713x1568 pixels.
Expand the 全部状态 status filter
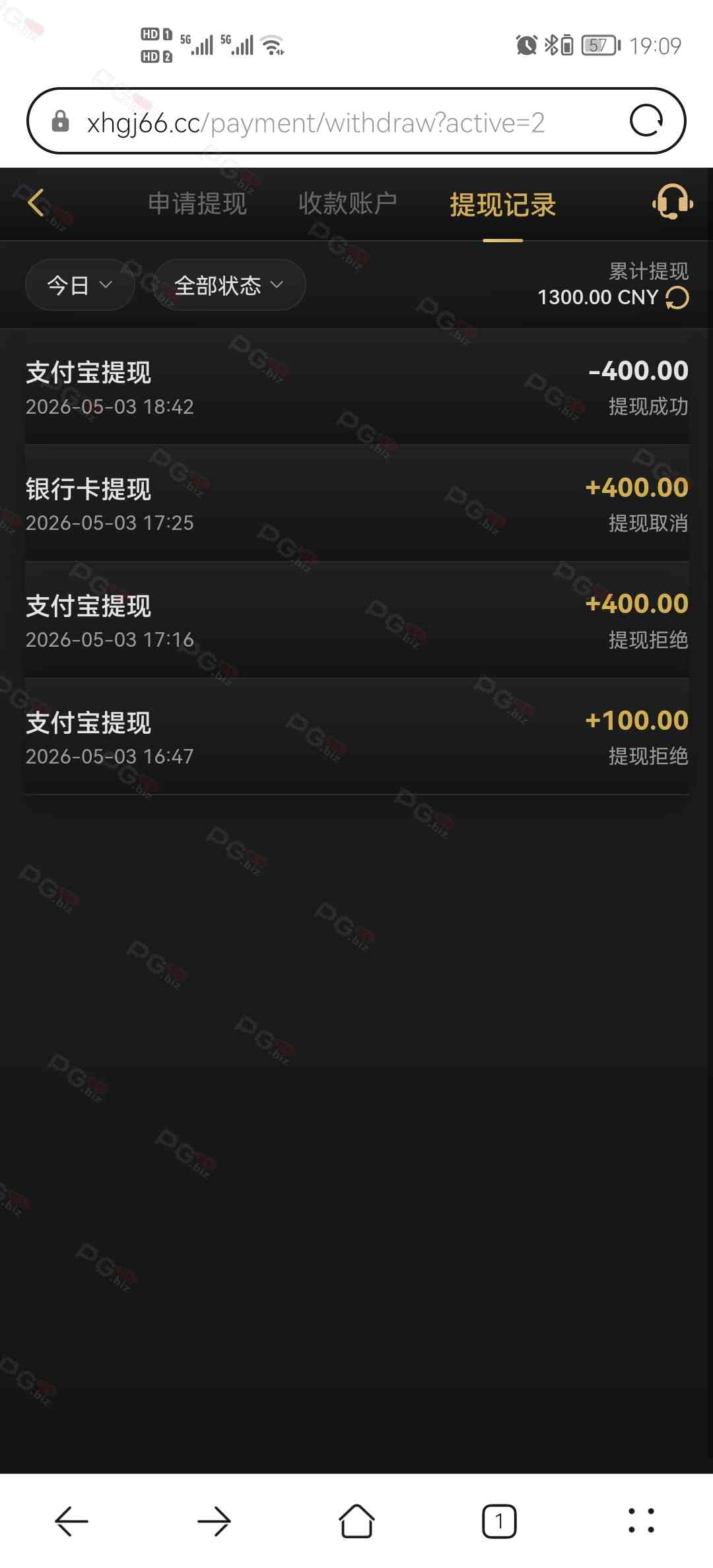[x=229, y=285]
